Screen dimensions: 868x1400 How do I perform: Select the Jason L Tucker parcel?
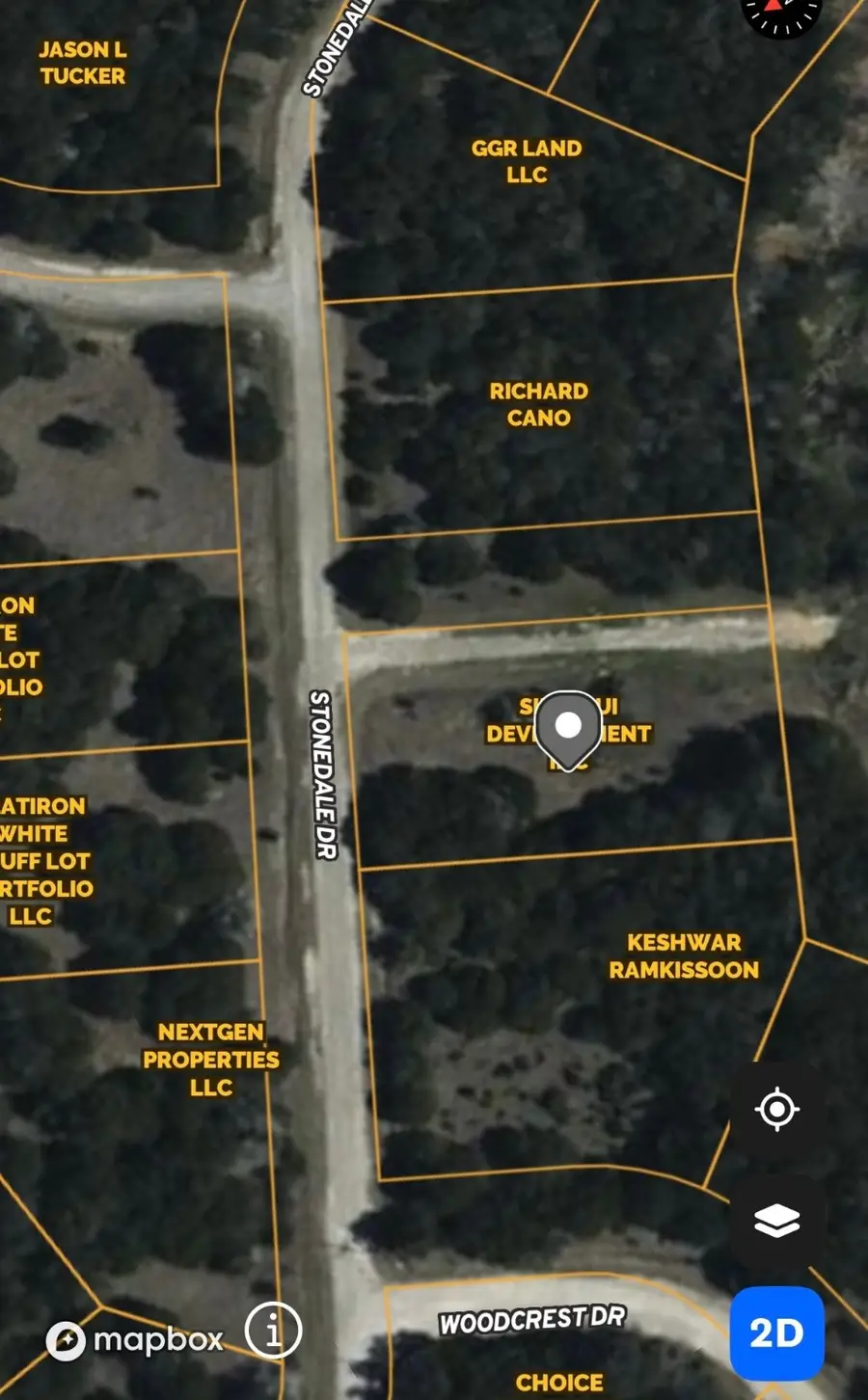pyautogui.click(x=83, y=64)
